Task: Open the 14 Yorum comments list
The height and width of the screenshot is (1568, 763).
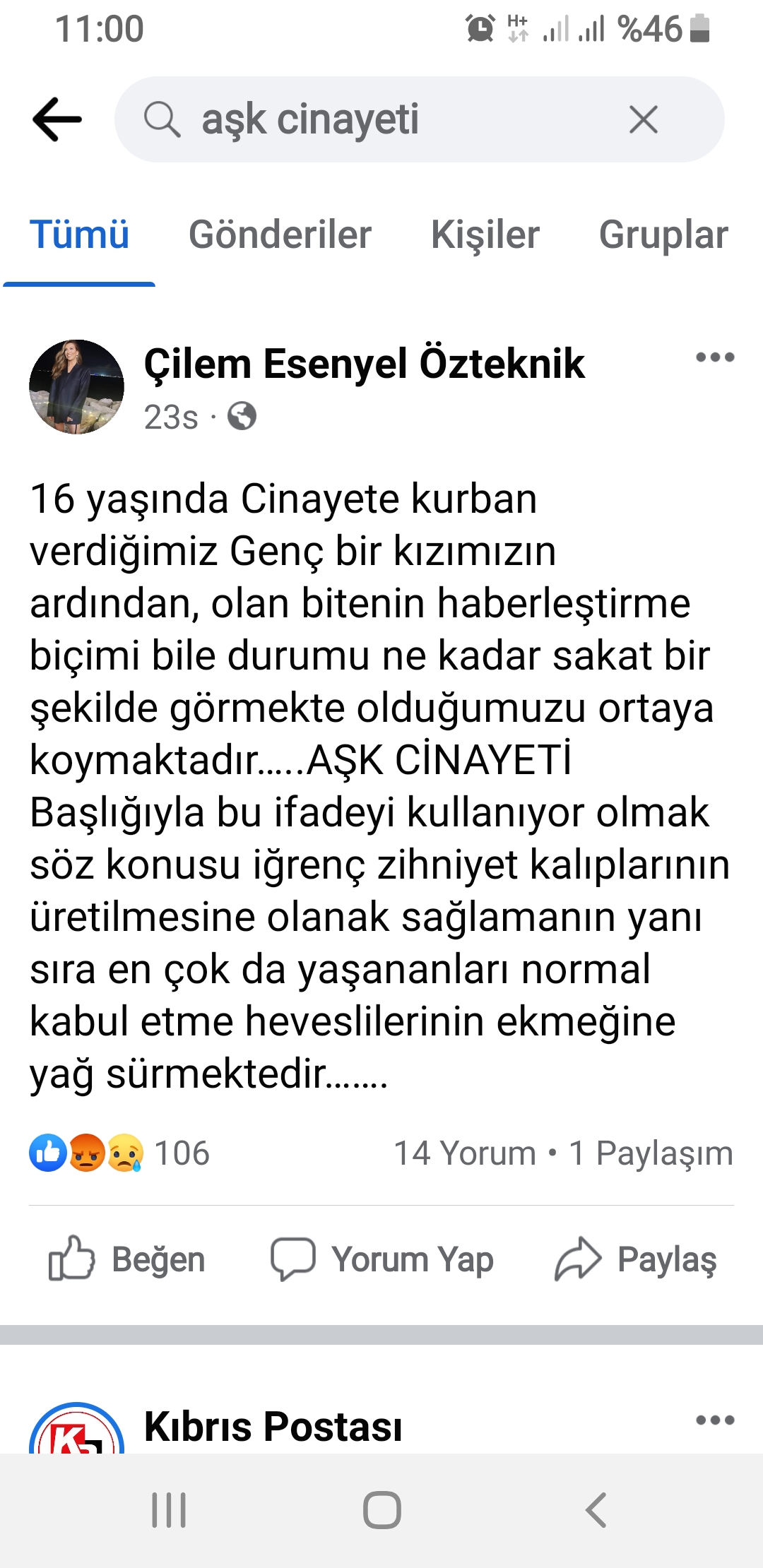Action: click(464, 1153)
